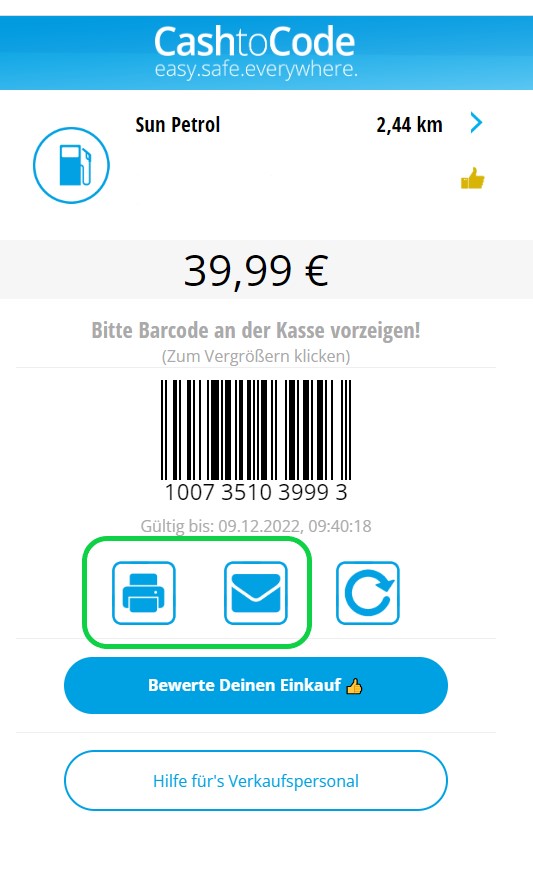Screen dimensions: 533x874
Task: Enlarge the barcode image
Action: 256,430
